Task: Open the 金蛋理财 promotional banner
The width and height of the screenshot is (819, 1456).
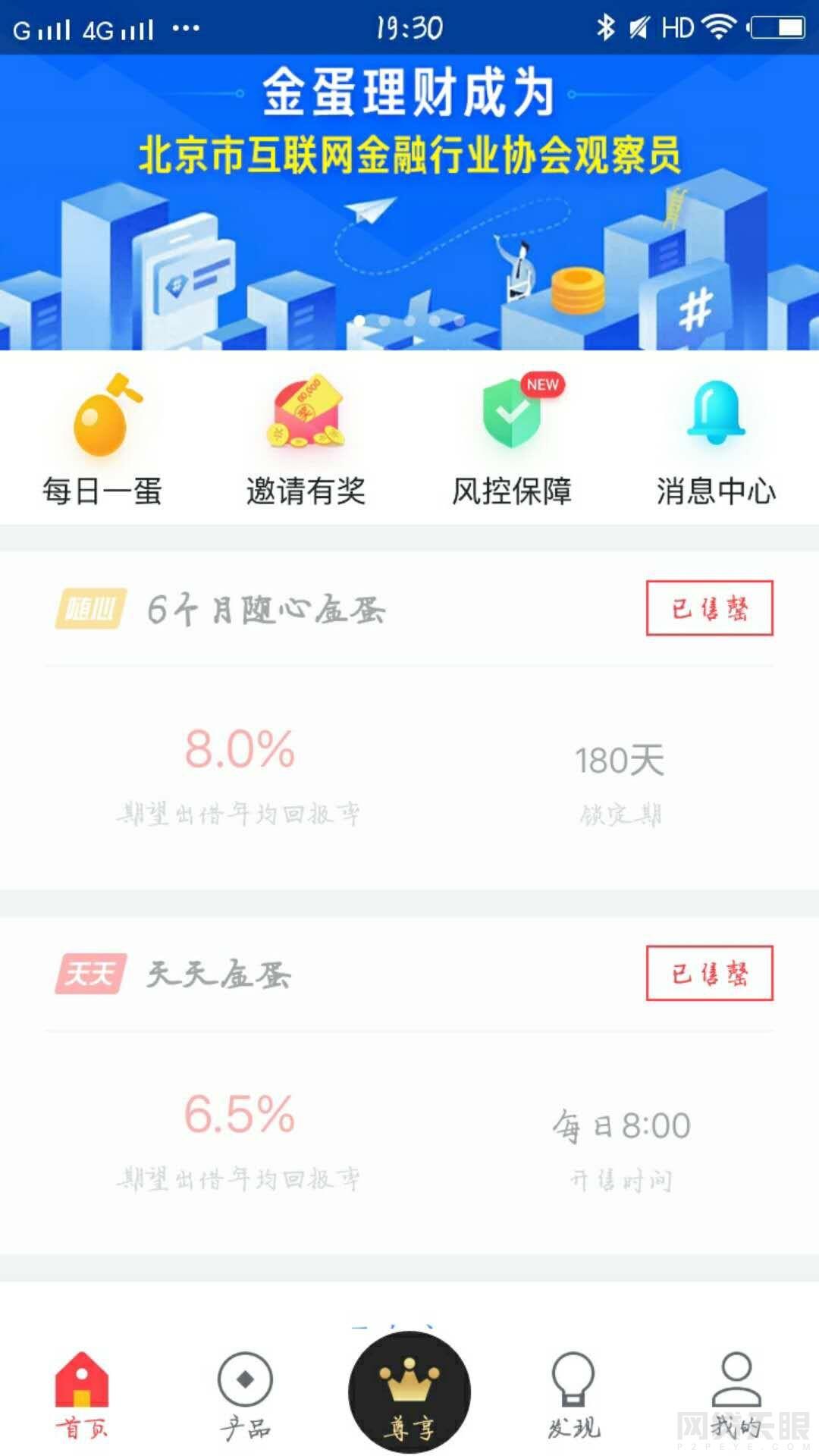Action: coord(409,202)
